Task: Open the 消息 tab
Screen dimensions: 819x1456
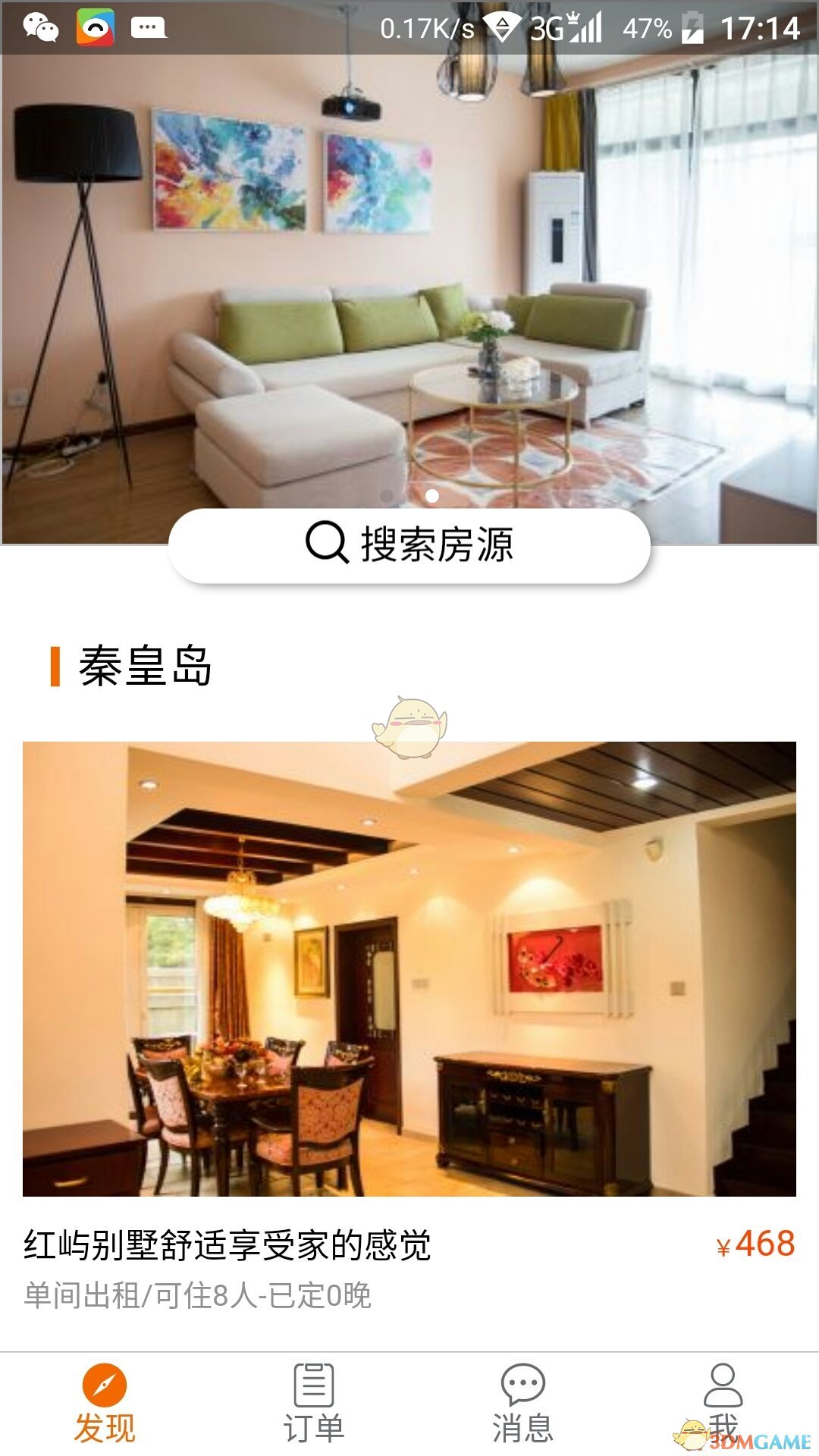Action: [522, 1403]
